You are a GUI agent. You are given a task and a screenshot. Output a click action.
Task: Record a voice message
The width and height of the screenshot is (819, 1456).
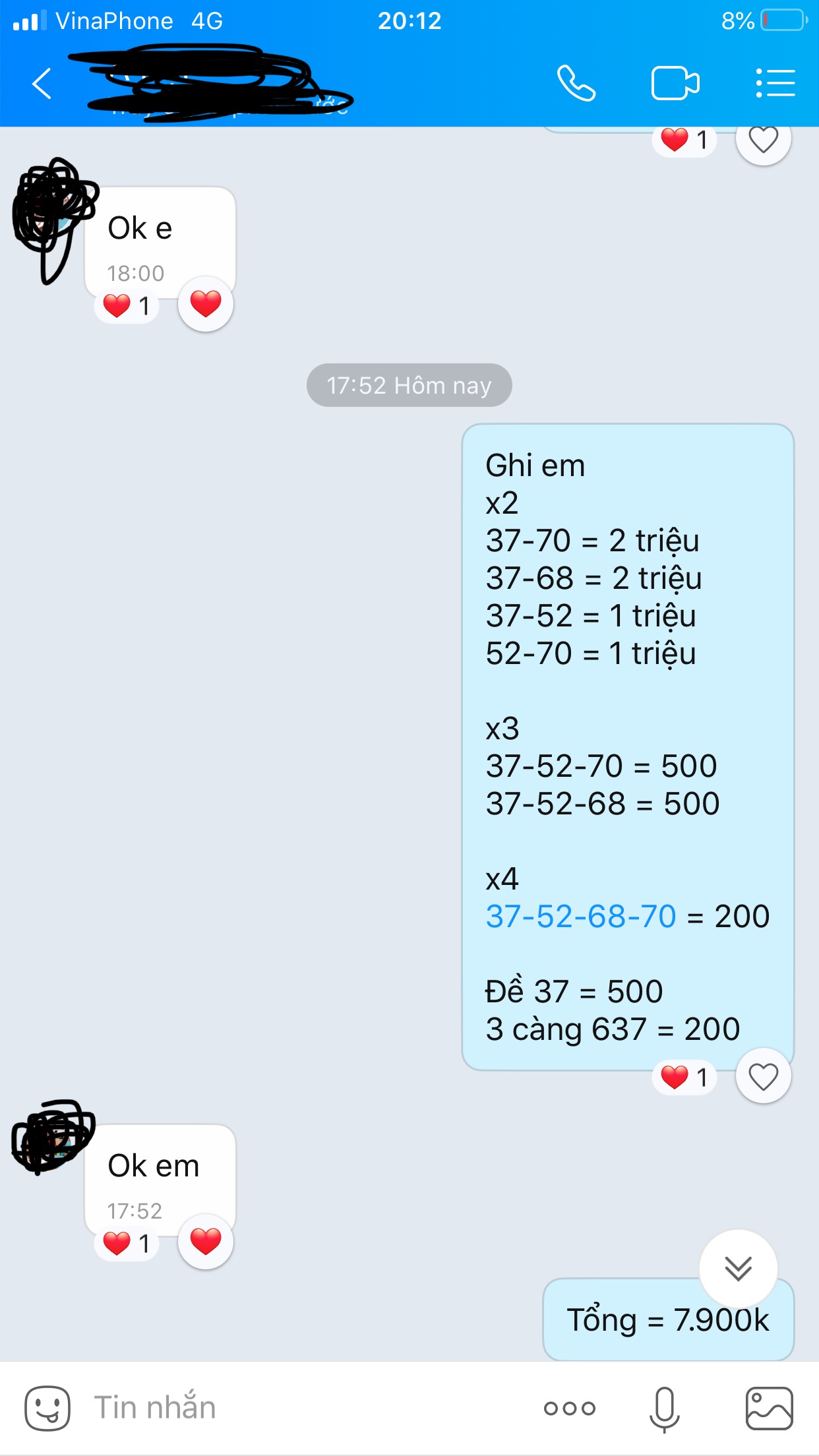tap(664, 1409)
